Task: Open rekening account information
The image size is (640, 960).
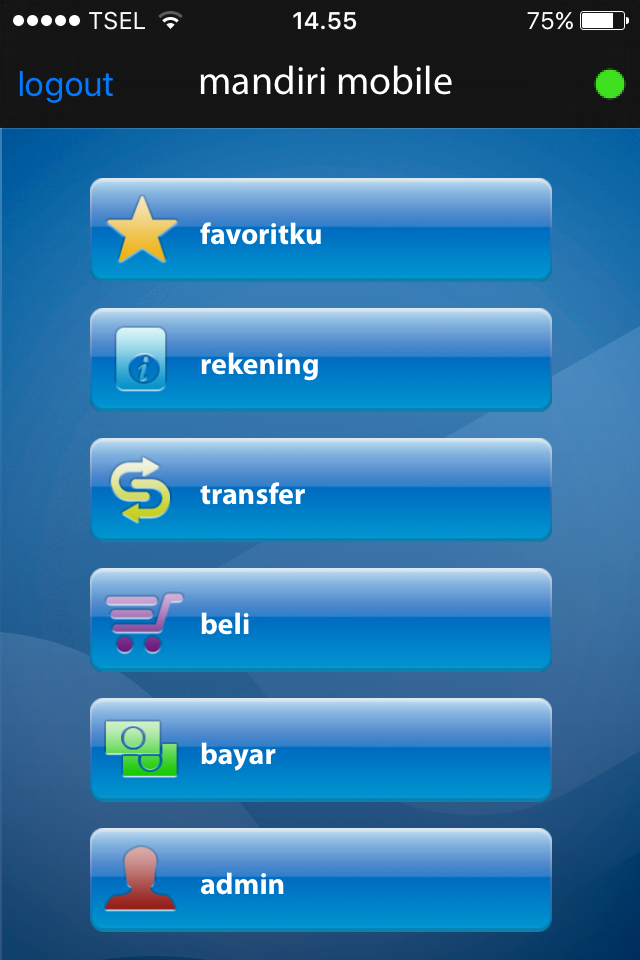Action: (321, 359)
